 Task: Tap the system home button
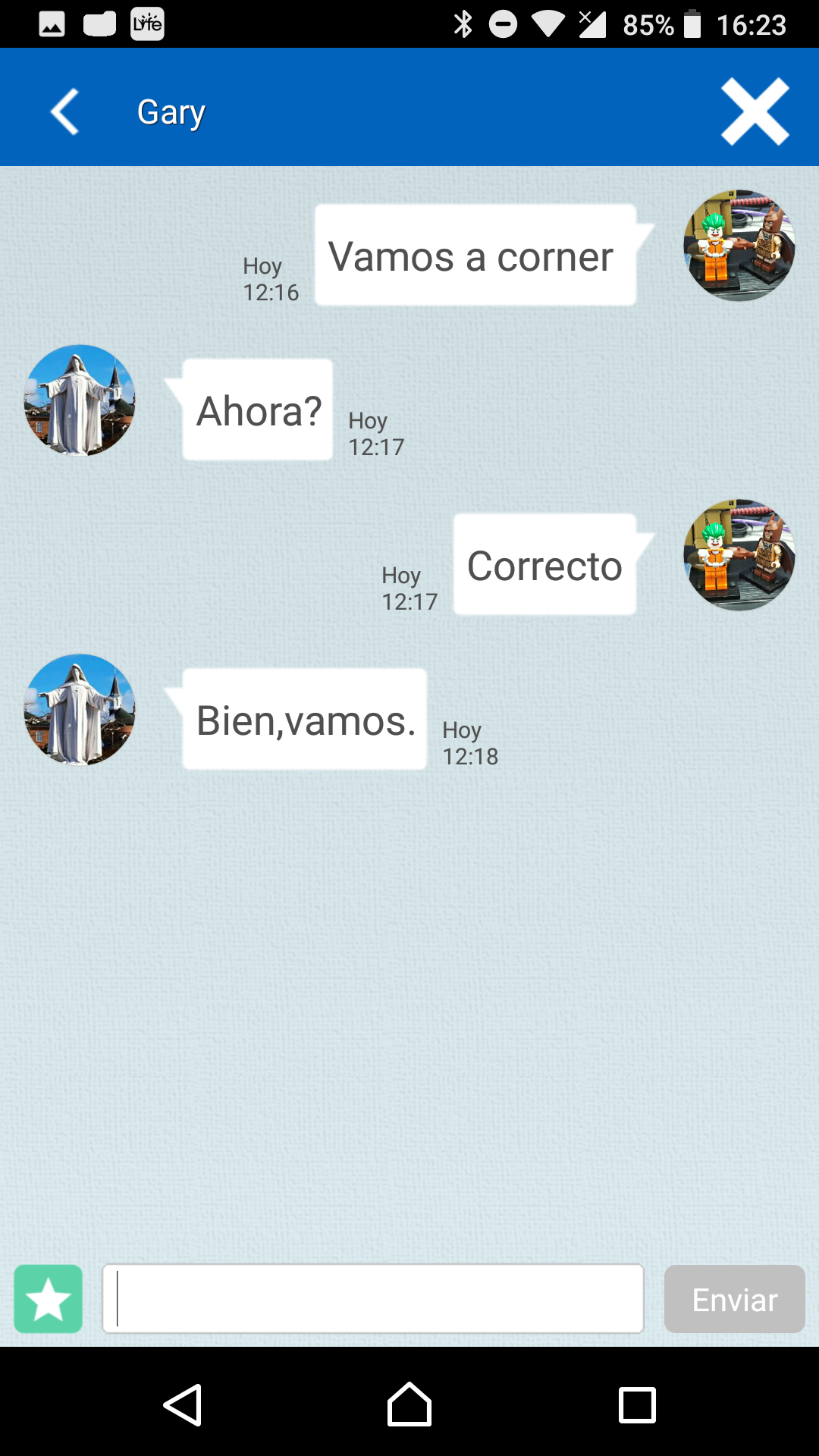pyautogui.click(x=409, y=1405)
